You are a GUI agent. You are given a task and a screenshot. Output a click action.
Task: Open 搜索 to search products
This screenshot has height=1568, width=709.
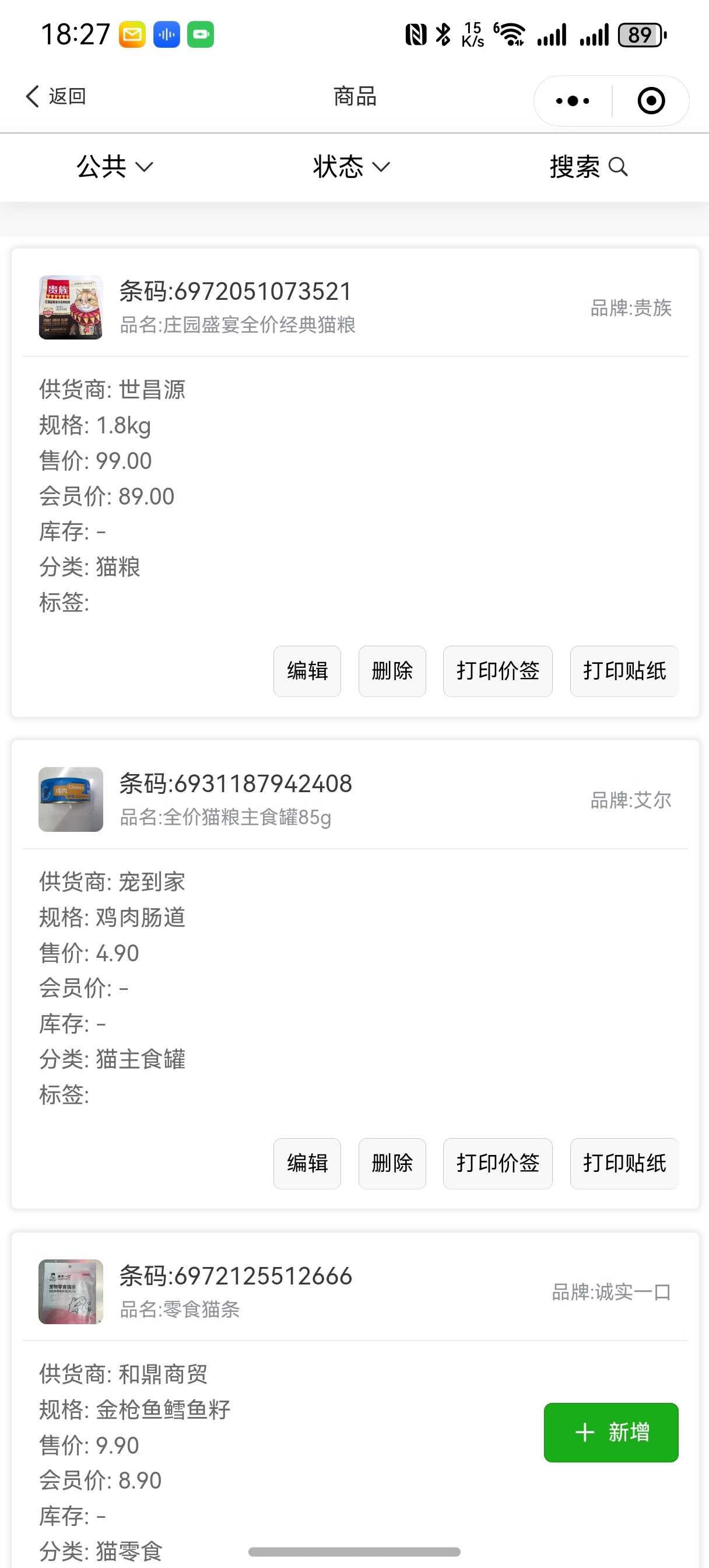pos(588,167)
